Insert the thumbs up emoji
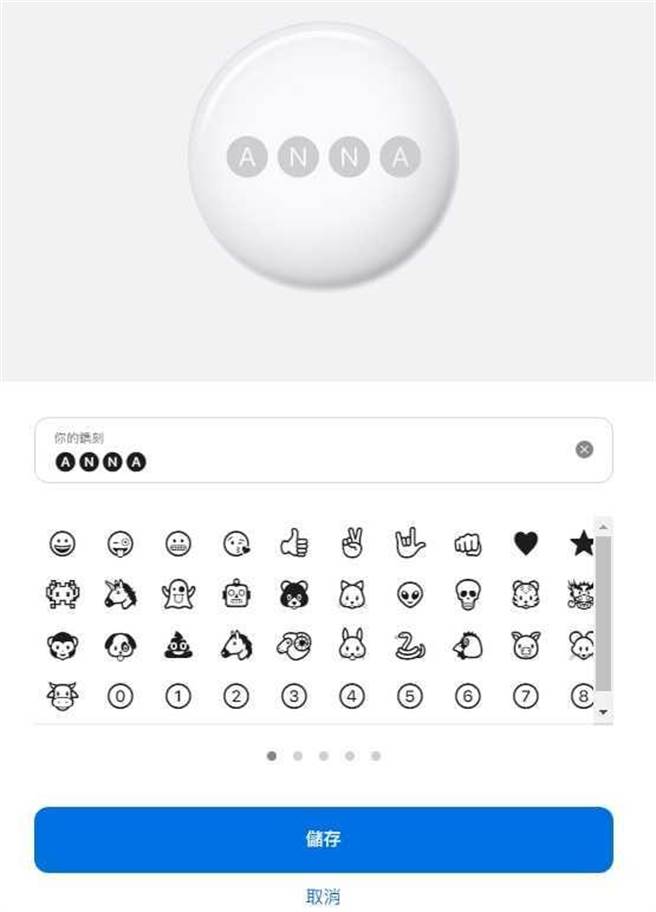656x912 pixels. point(294,544)
